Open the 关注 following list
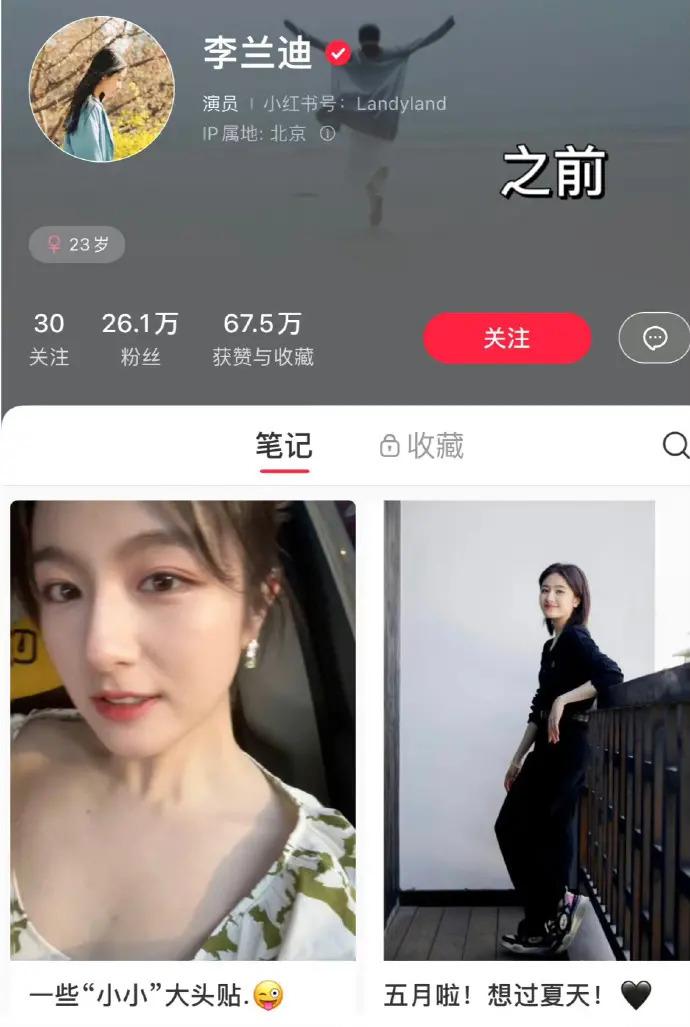Viewport: 690px width, 1027px height. click(49, 338)
